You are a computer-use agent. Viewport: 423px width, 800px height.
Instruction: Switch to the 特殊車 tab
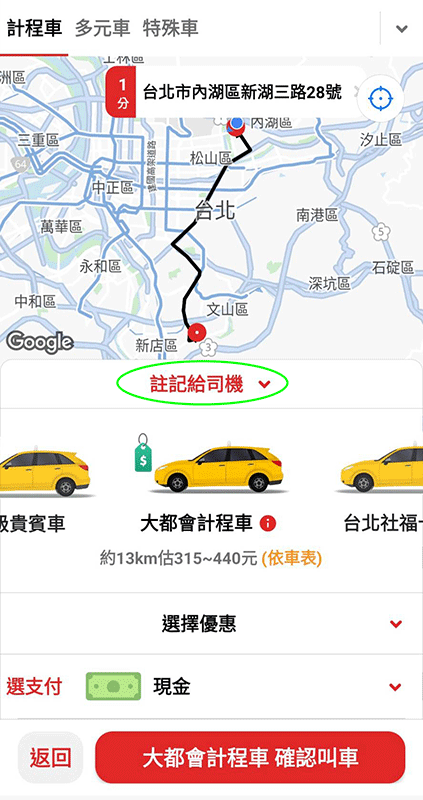170,28
